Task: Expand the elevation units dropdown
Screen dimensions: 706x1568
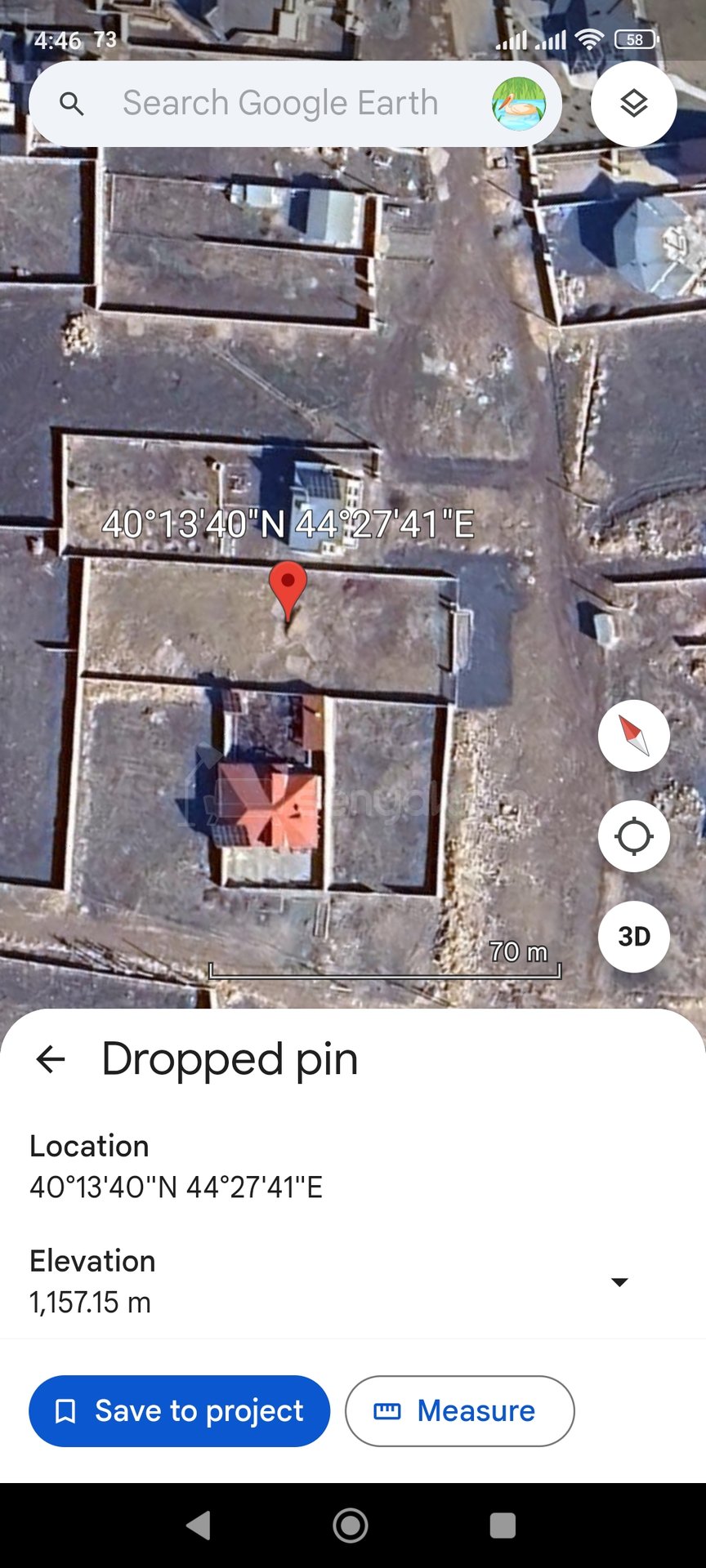Action: [619, 1281]
